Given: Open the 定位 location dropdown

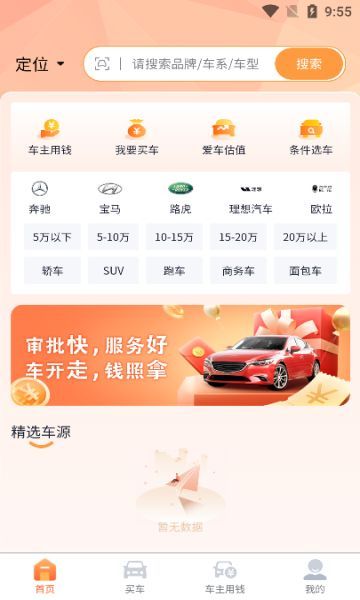Looking at the screenshot, I should 40,64.
